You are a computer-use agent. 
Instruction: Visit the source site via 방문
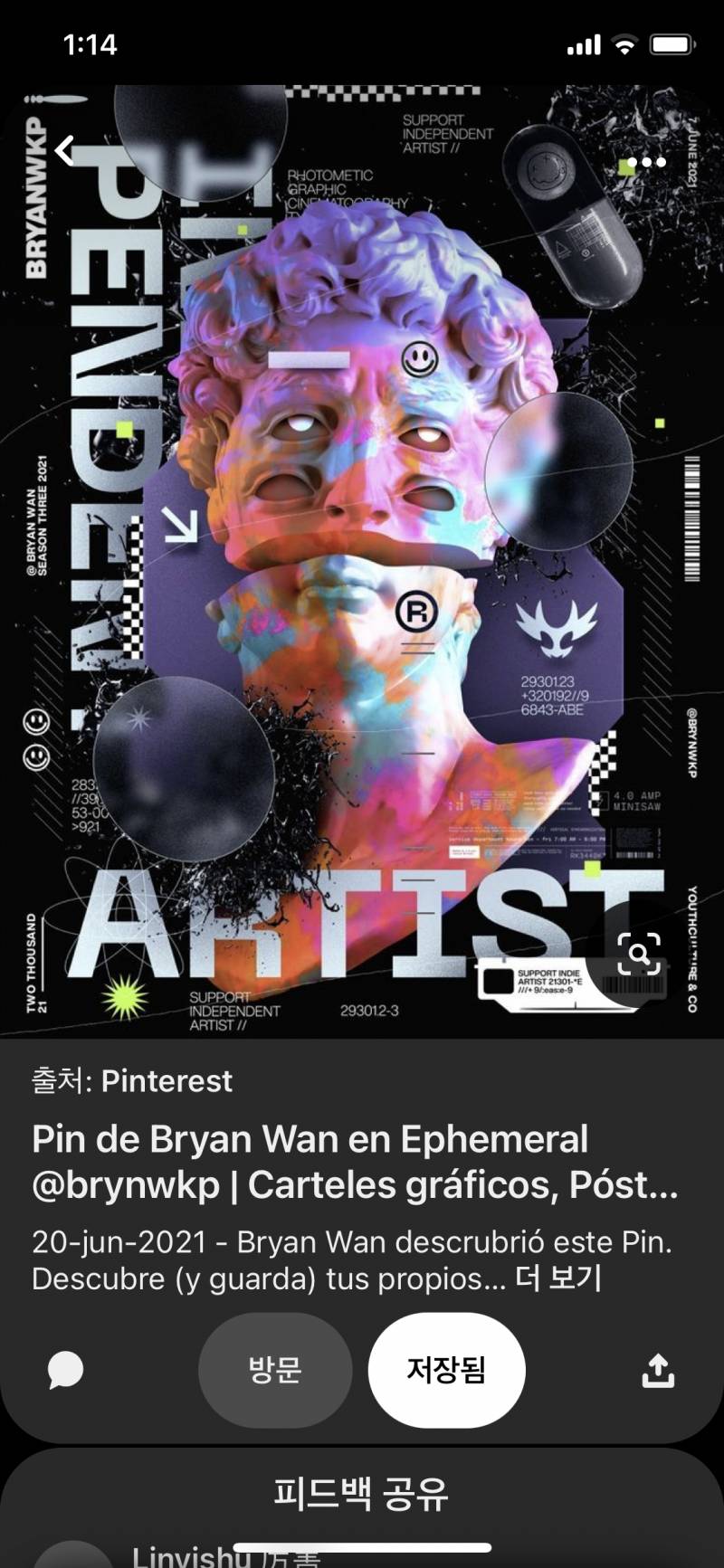tap(275, 1370)
